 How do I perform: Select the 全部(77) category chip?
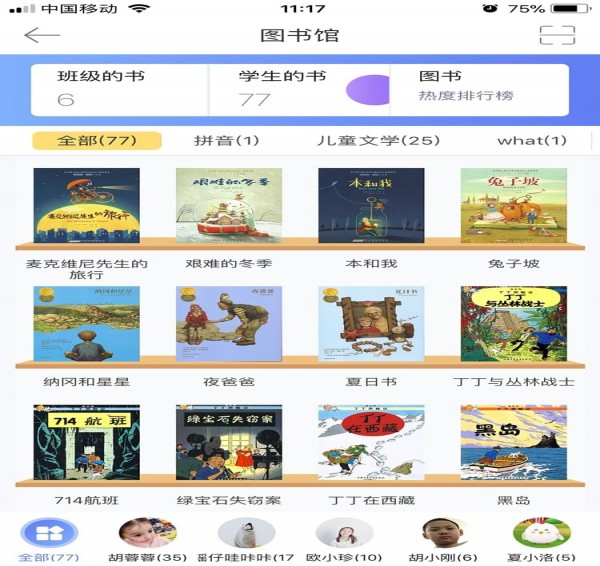click(x=97, y=141)
